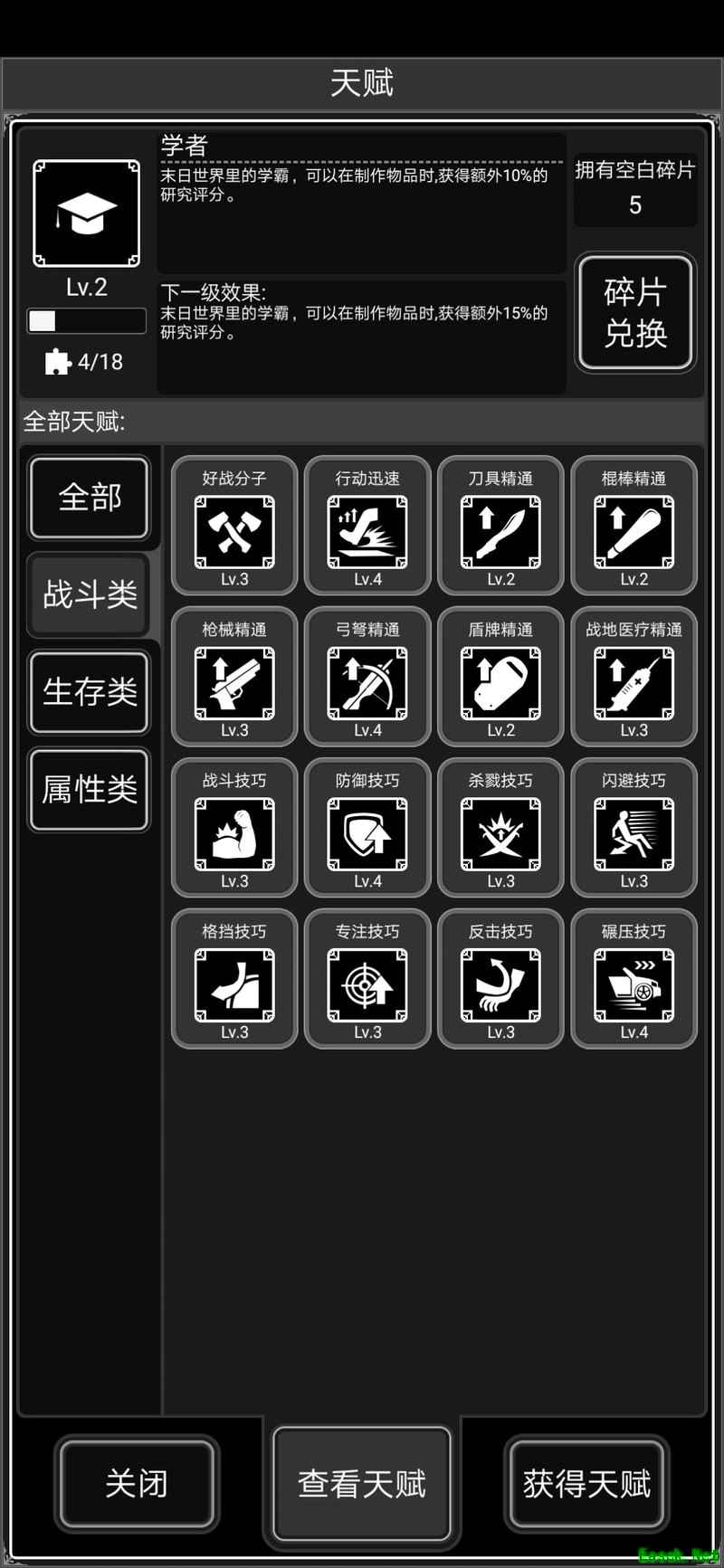Image resolution: width=724 pixels, height=1568 pixels.
Task: Open the 刀具精通 talent
Action: [x=500, y=526]
